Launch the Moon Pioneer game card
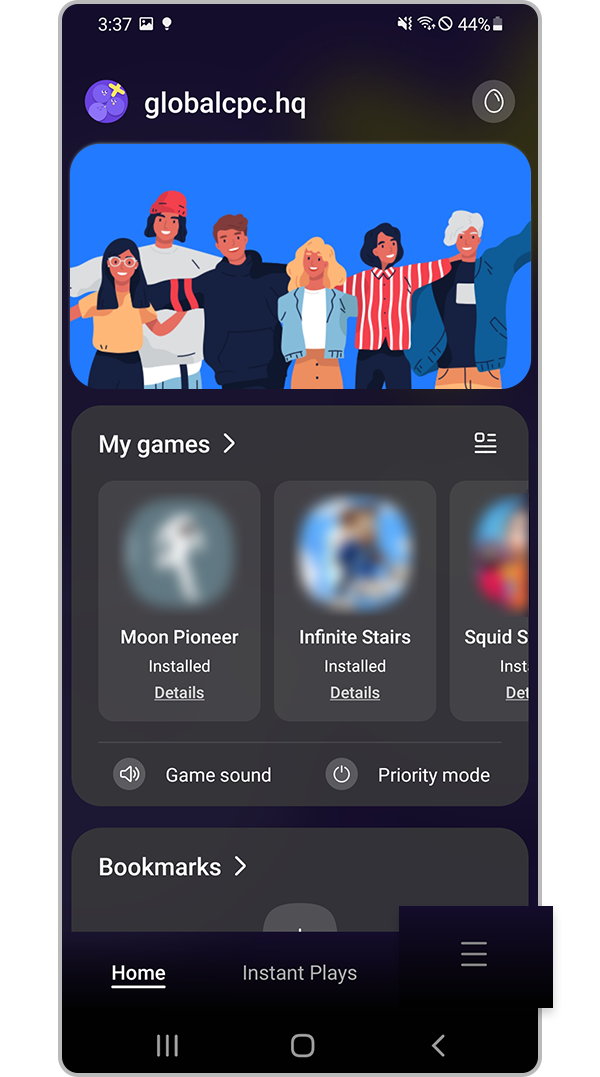This screenshot has height=1077, width=600. pyautogui.click(x=179, y=552)
